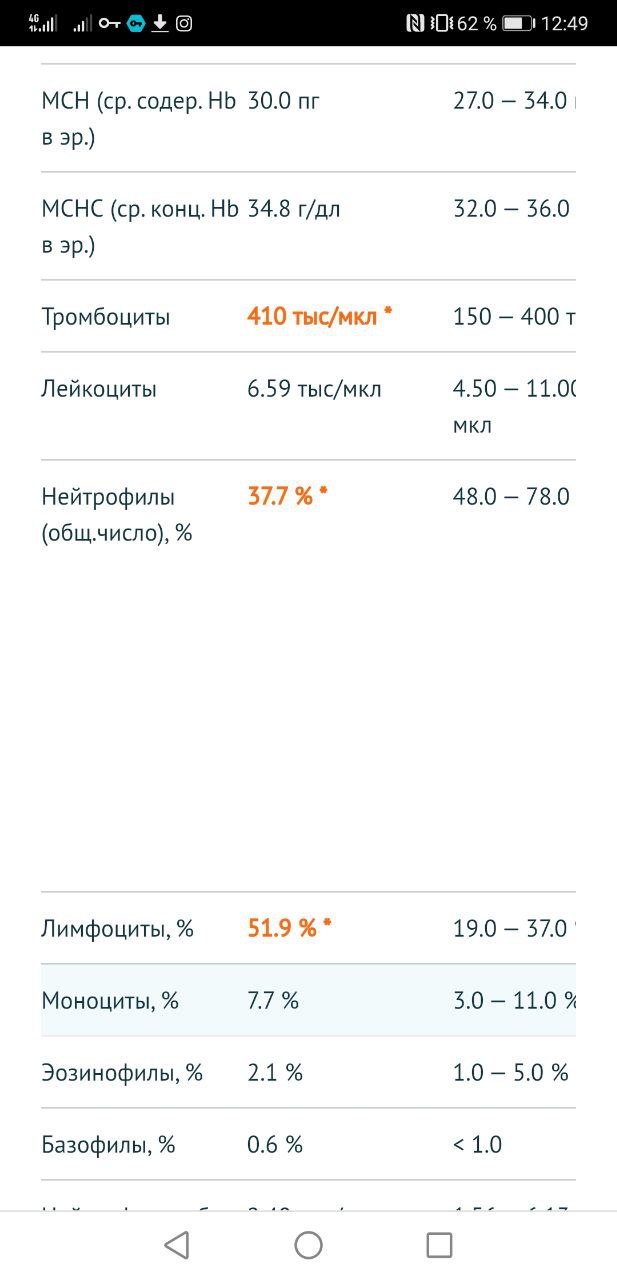Open the recent apps overview

click(x=439, y=1245)
